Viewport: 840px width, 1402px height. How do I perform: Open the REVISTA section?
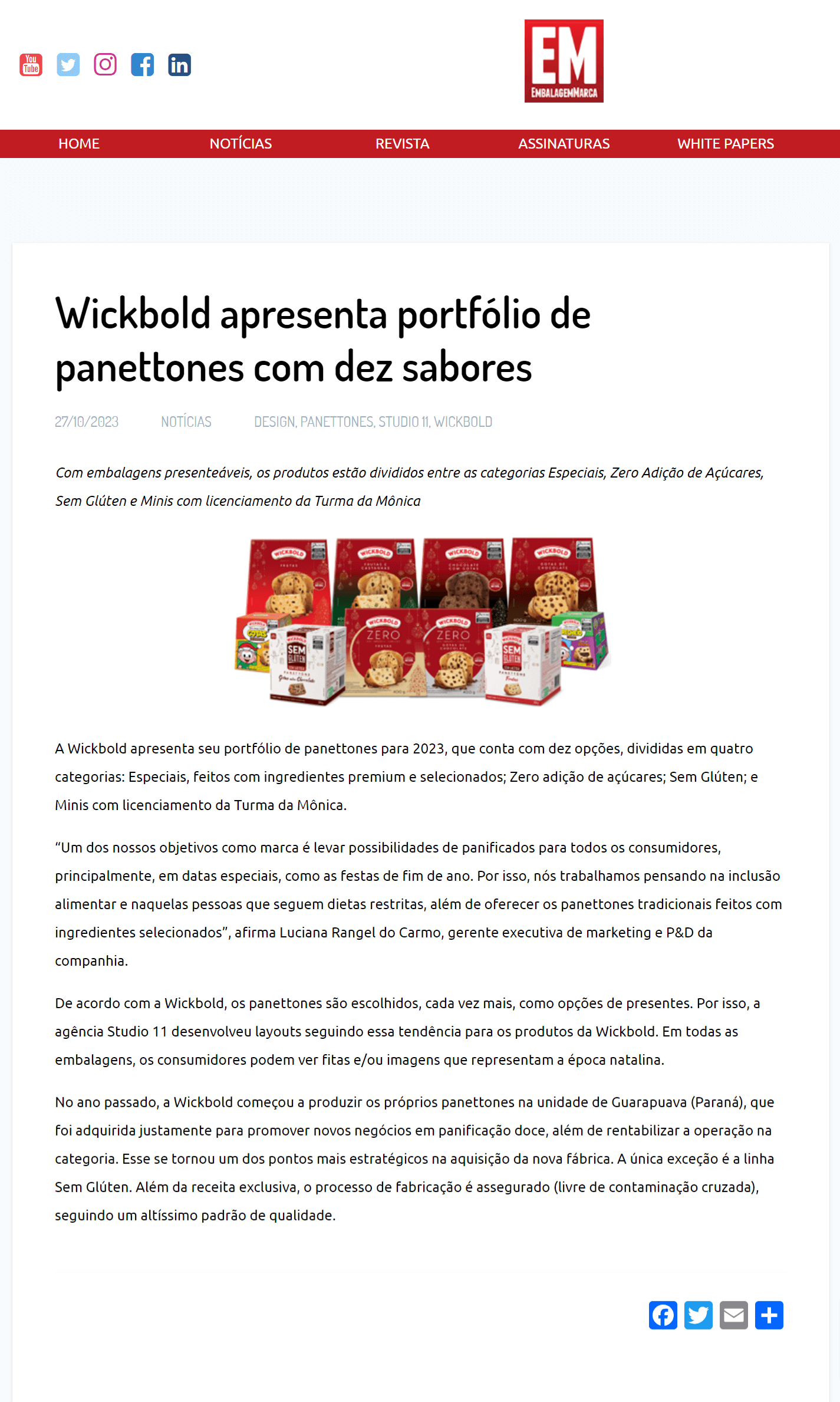point(403,144)
